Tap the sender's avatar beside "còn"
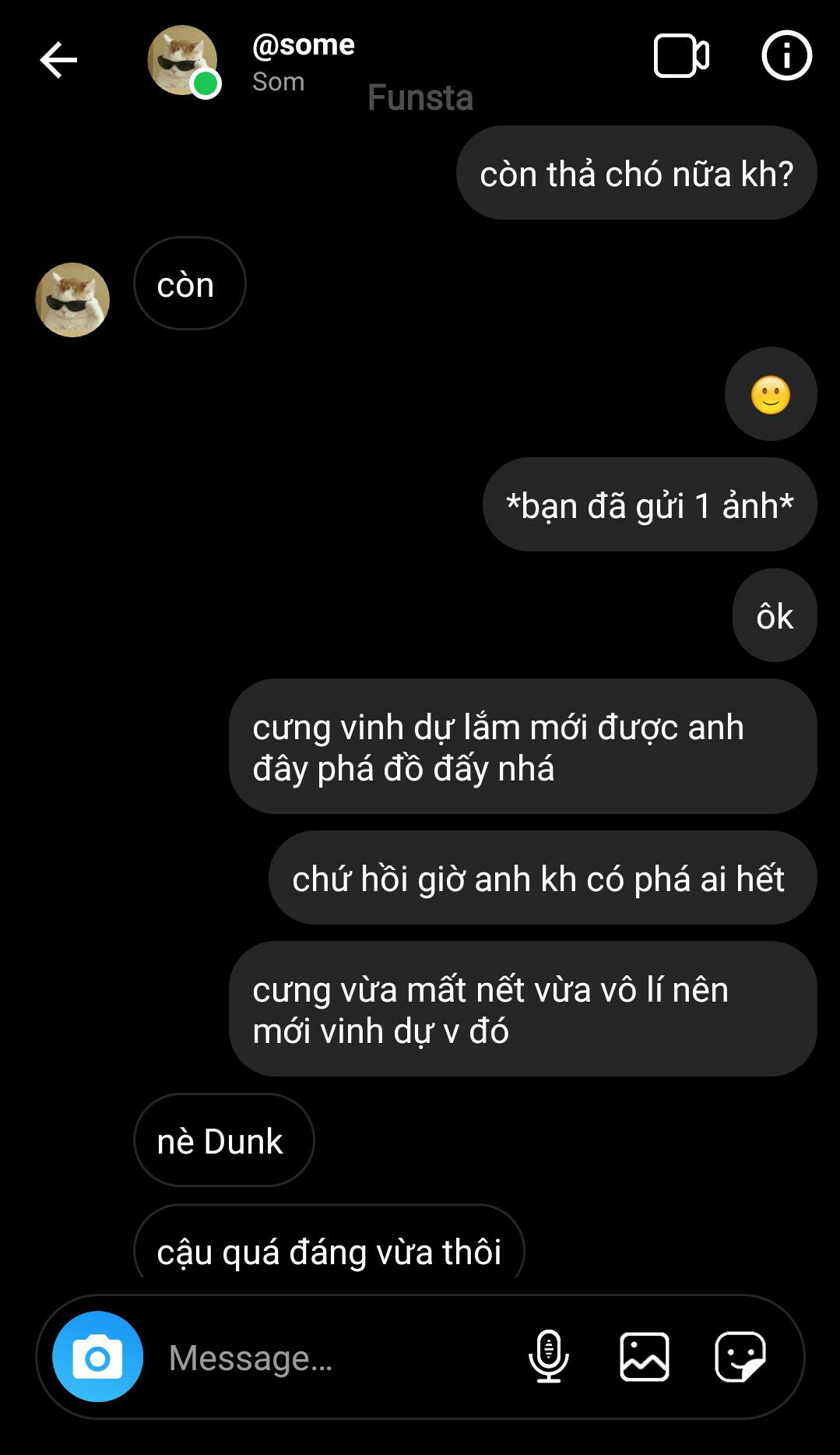This screenshot has height=1455, width=840. (72, 300)
